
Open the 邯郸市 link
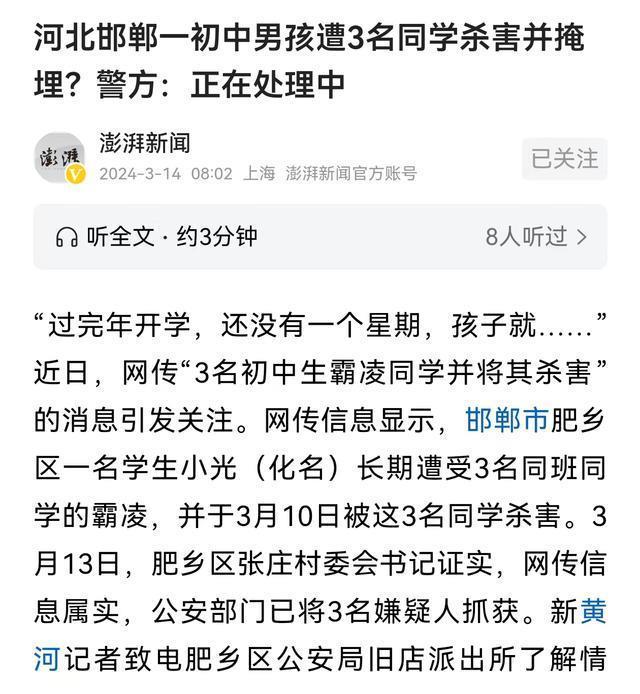tap(507, 420)
